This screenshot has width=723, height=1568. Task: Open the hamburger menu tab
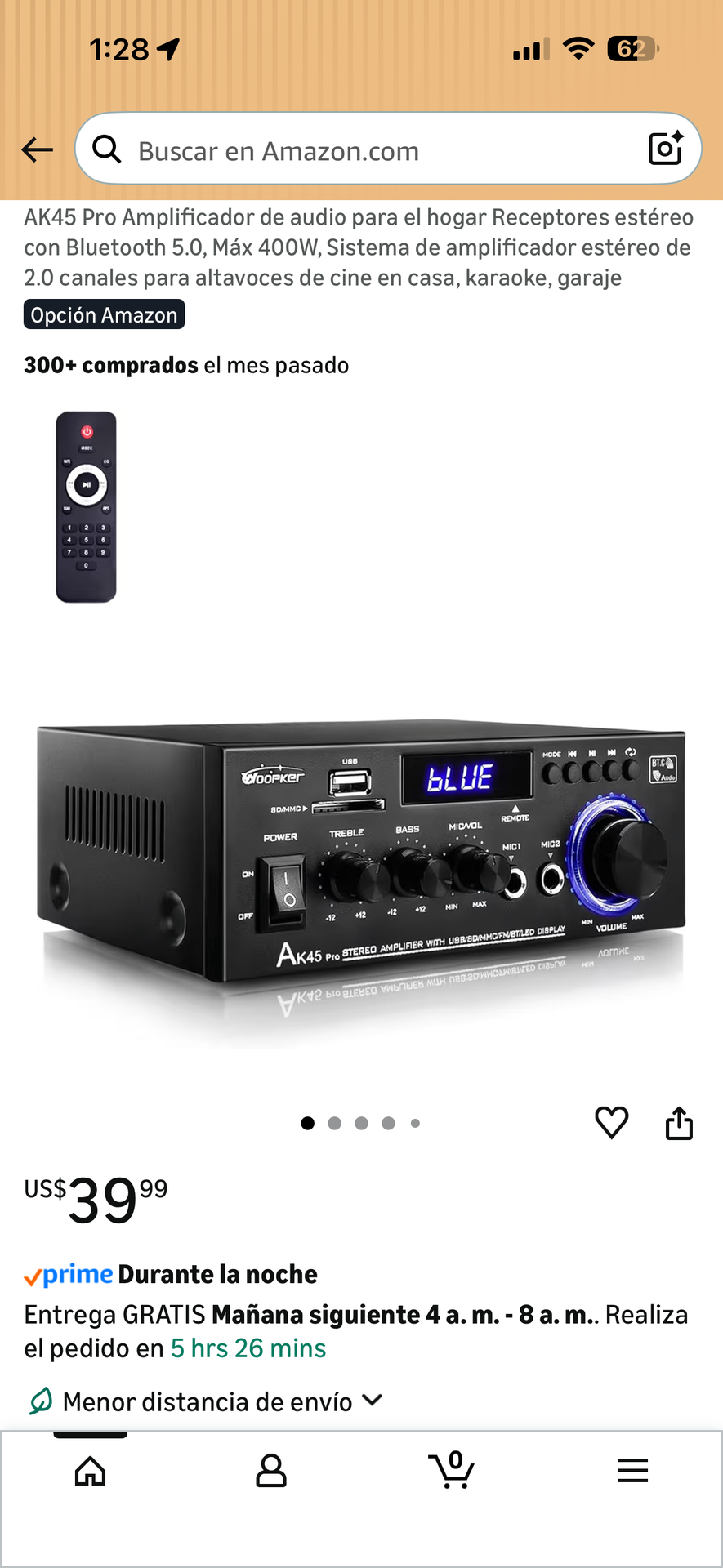pos(632,1471)
